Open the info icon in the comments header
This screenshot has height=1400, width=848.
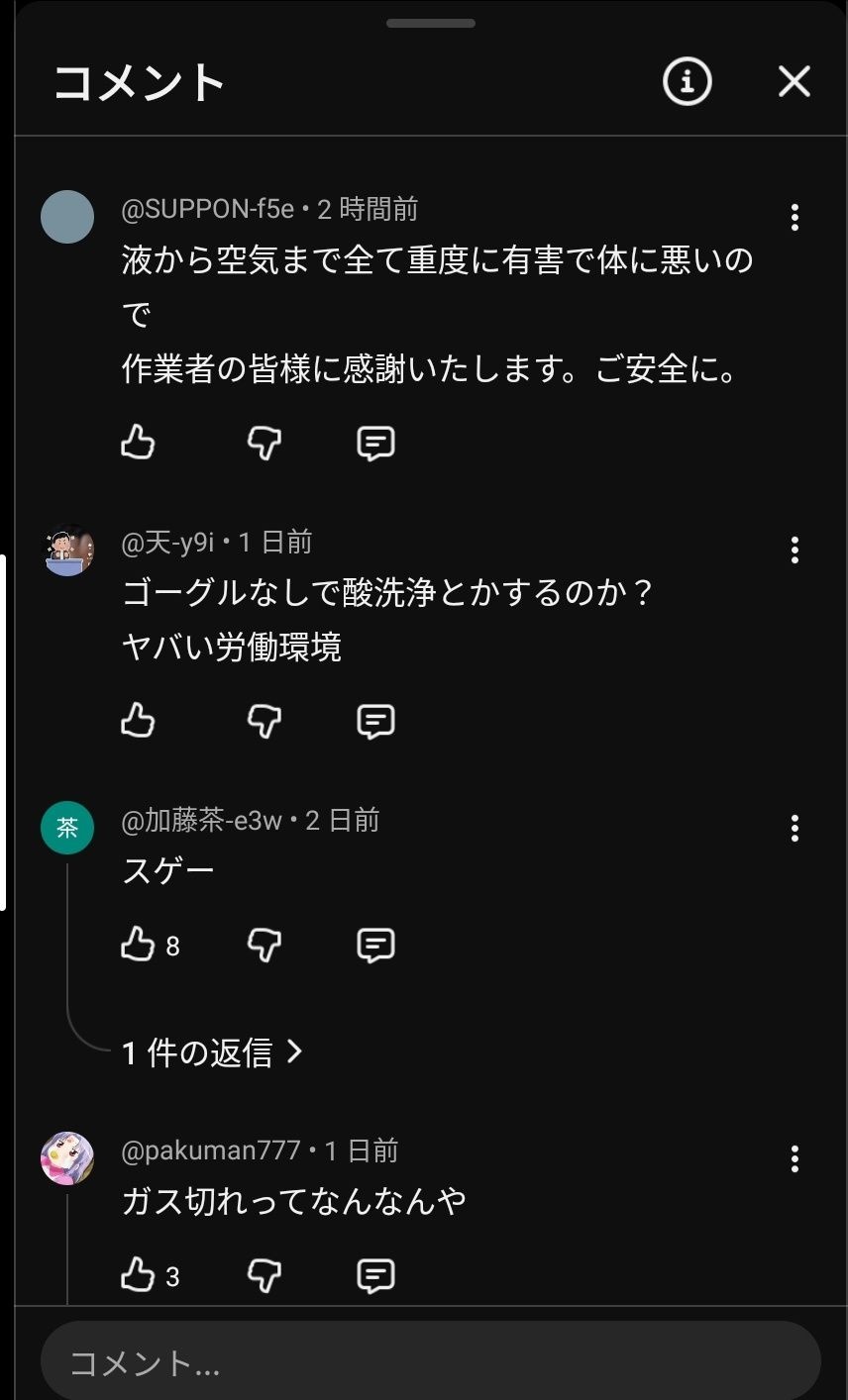[x=686, y=82]
